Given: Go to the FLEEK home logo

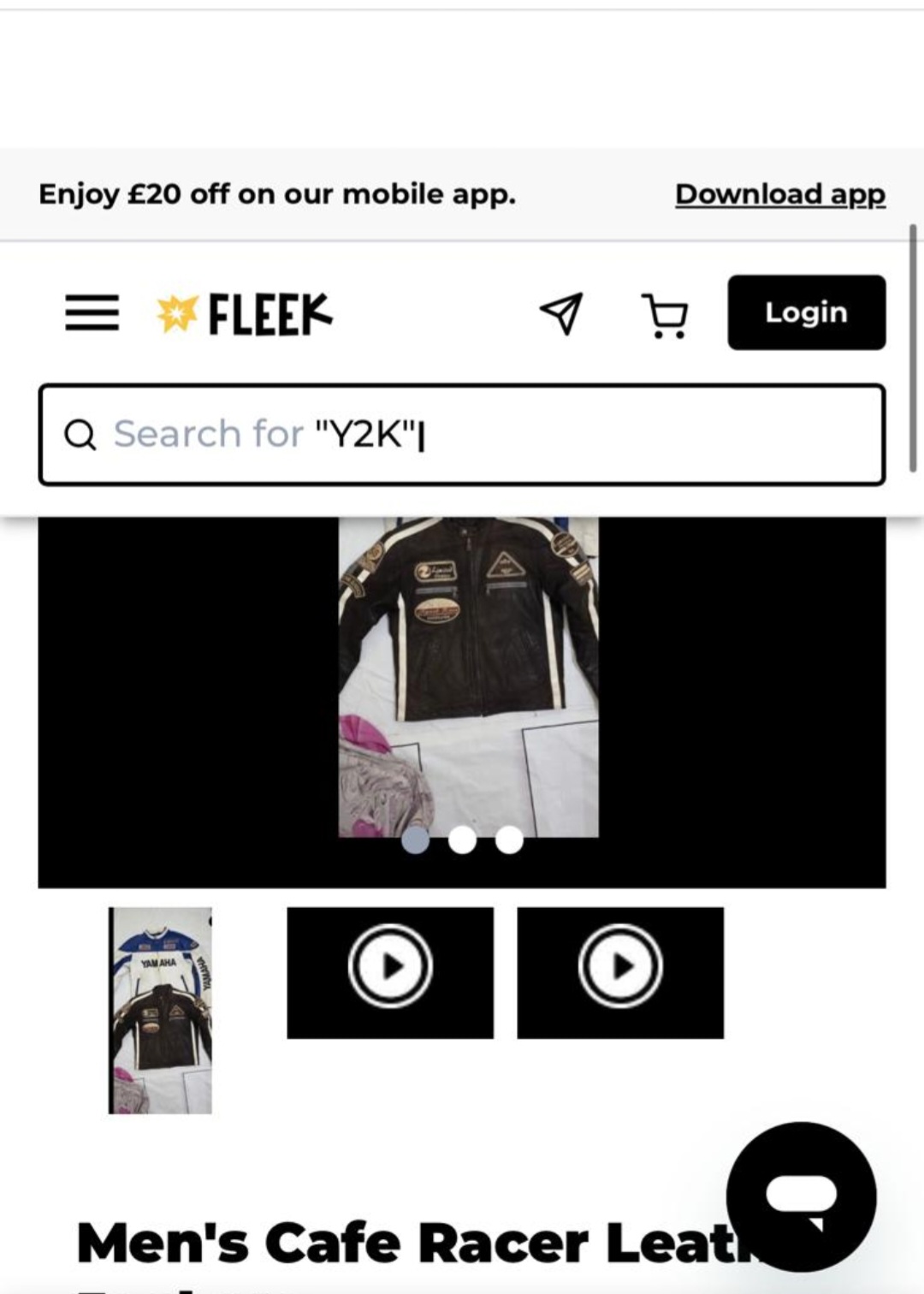Looking at the screenshot, I should pyautogui.click(x=246, y=314).
